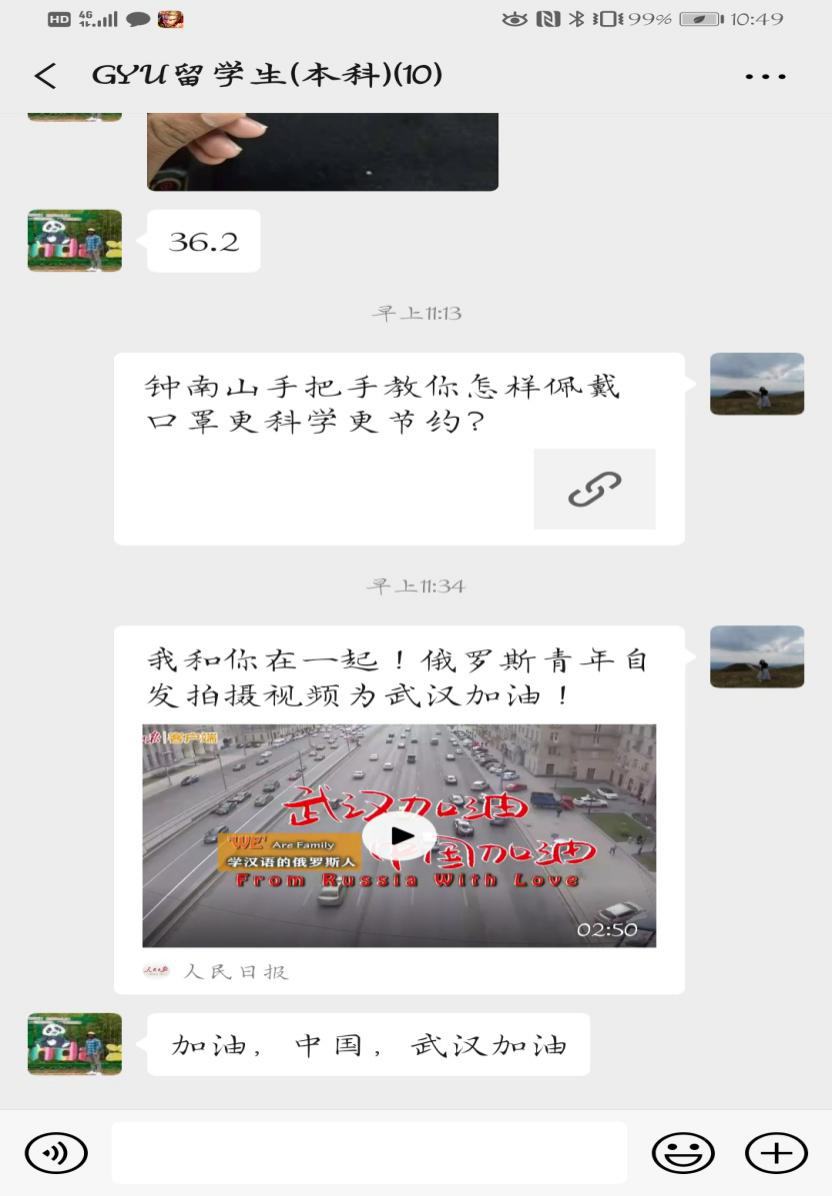Open the 钟南山 mask-wearing link card

click(x=398, y=448)
